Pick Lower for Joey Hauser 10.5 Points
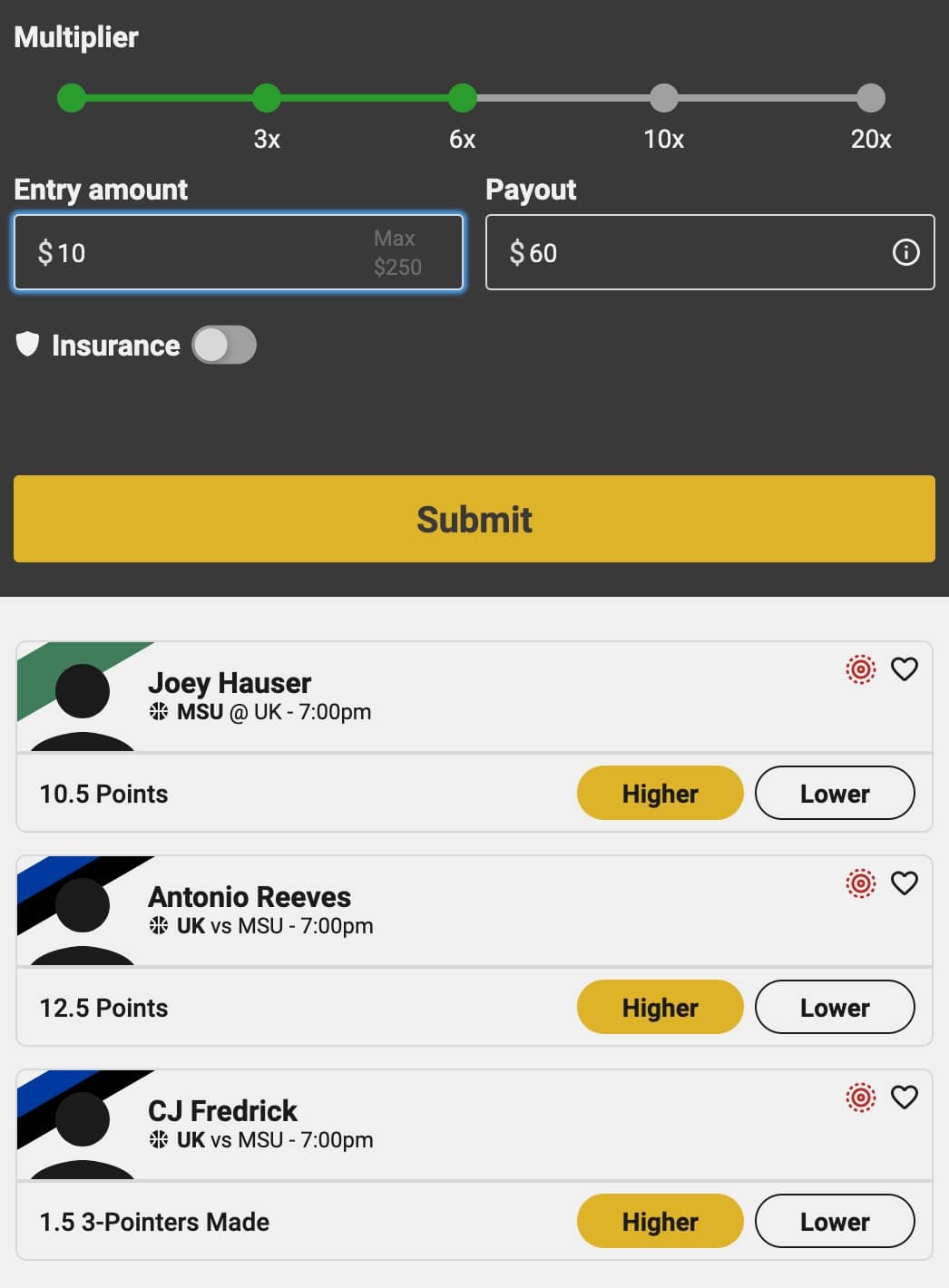The width and height of the screenshot is (949, 1288). (x=834, y=794)
